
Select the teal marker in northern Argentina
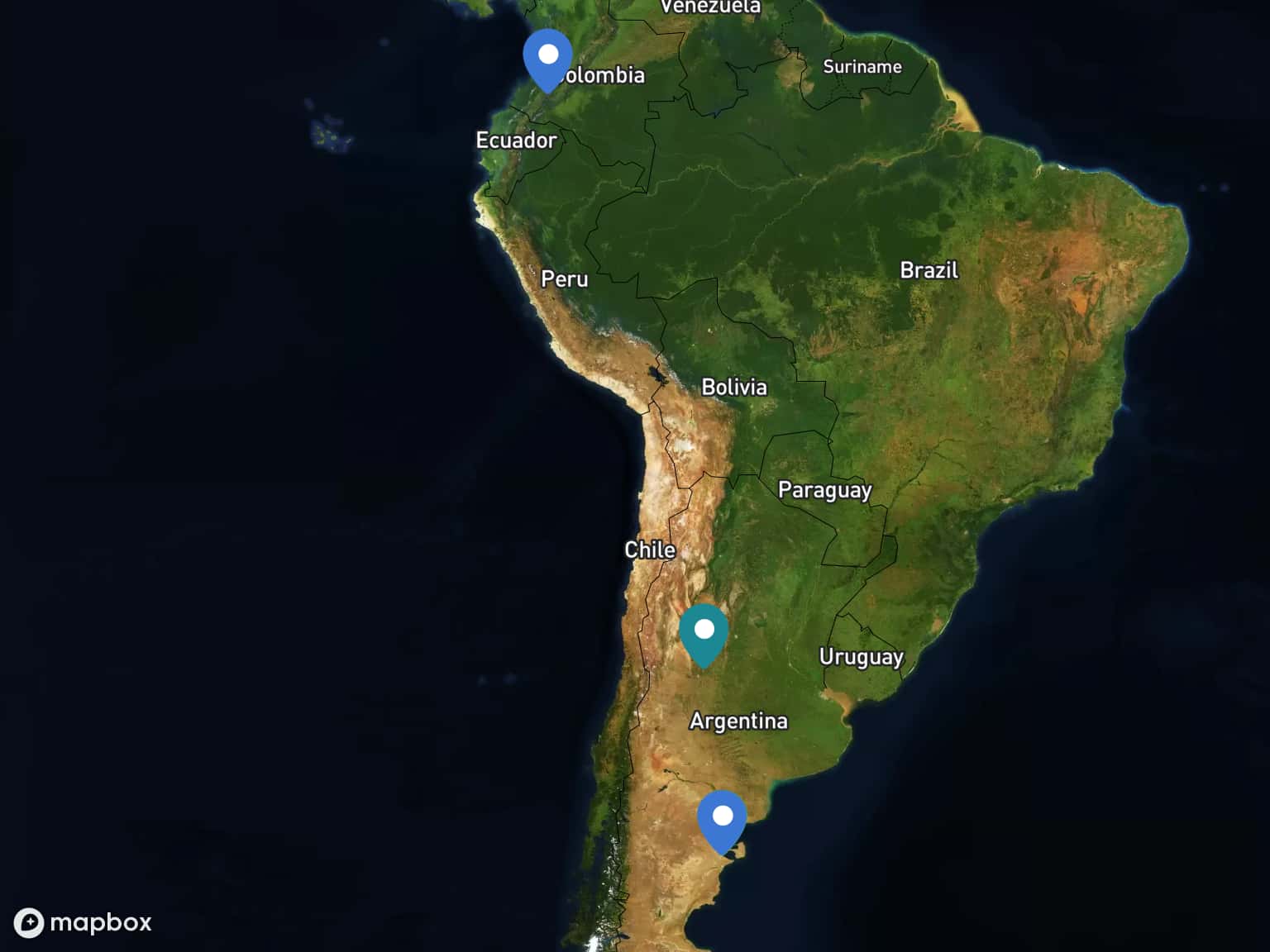click(x=704, y=632)
